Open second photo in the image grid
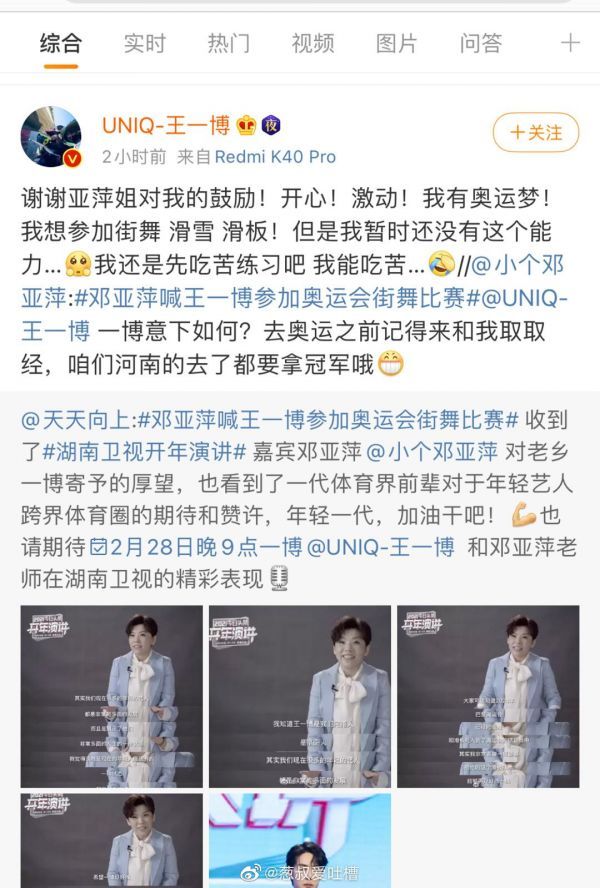Image resolution: width=600 pixels, height=888 pixels. click(299, 696)
